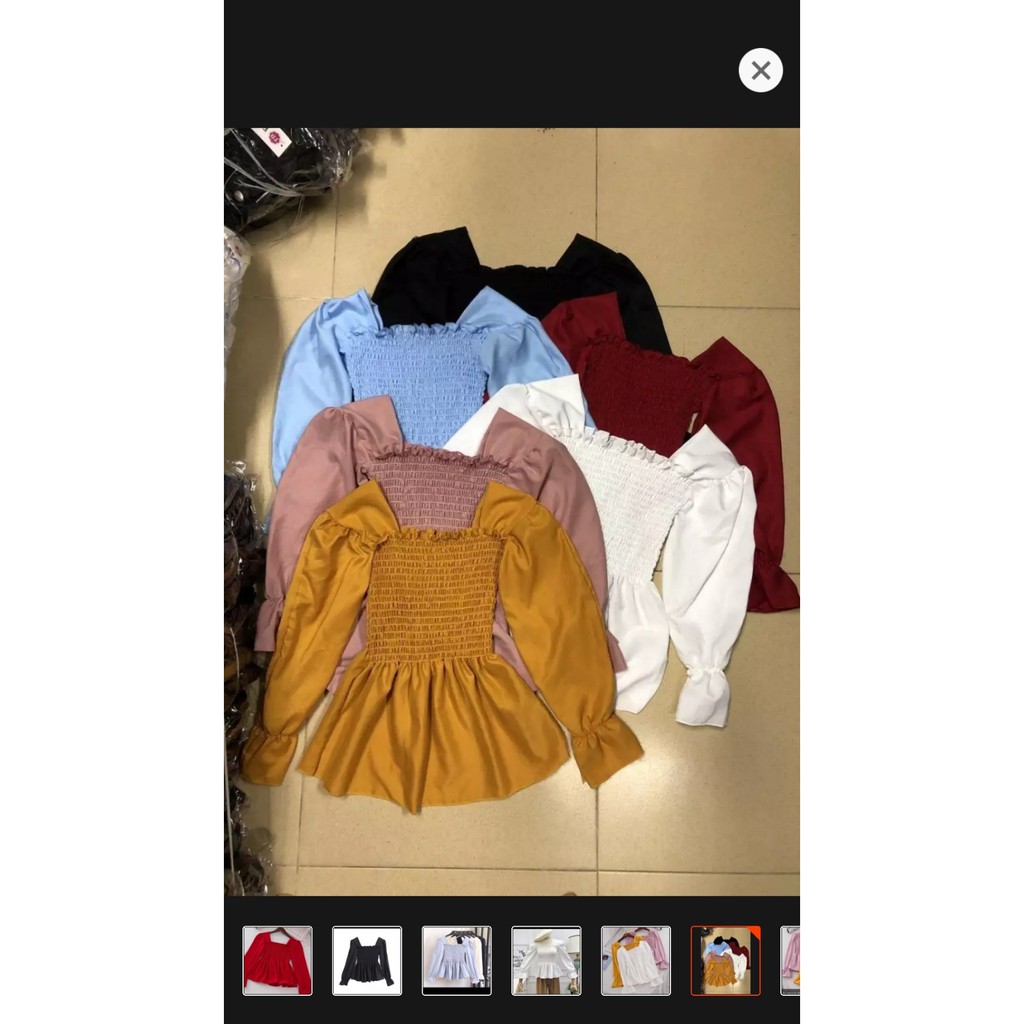Tap the highlighted multi-color tops thumbnail

pos(725,960)
